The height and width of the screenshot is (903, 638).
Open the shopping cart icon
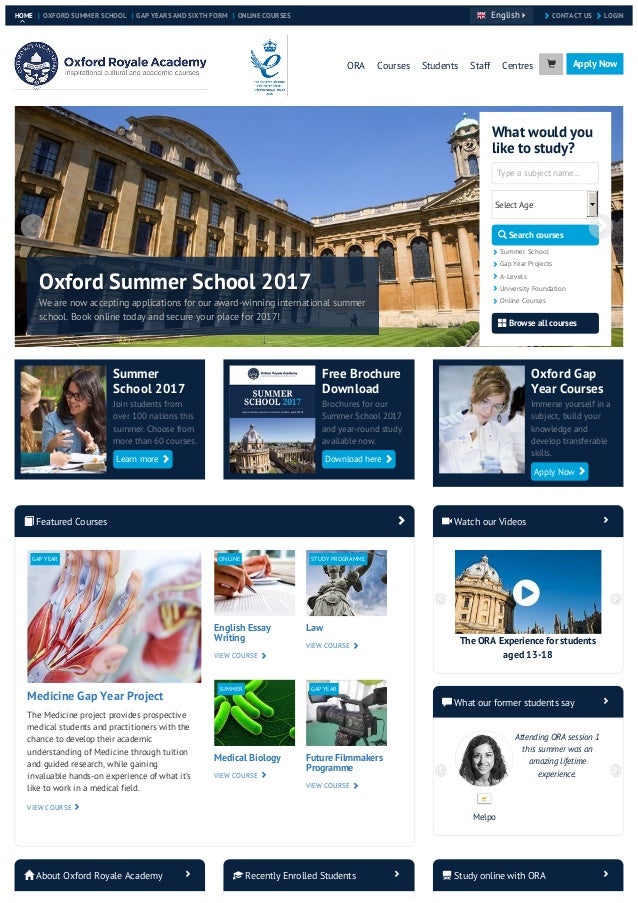(550, 64)
